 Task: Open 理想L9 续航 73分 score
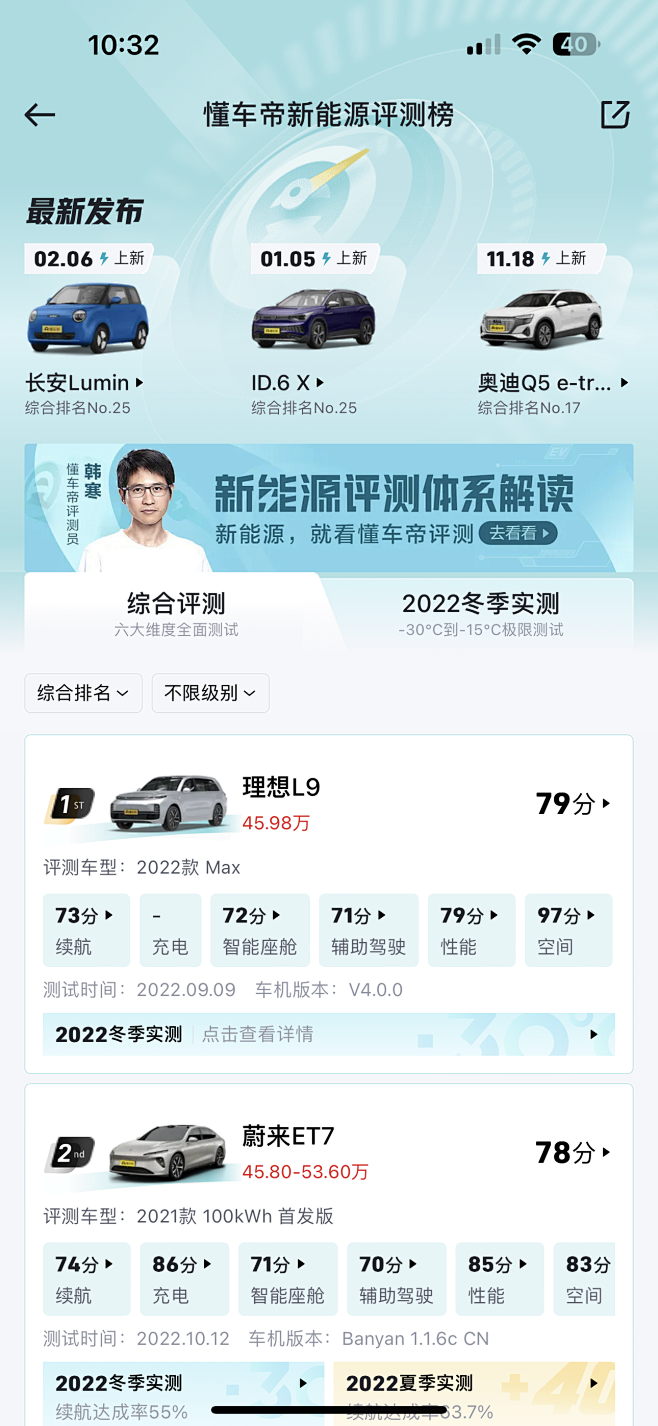[86, 930]
